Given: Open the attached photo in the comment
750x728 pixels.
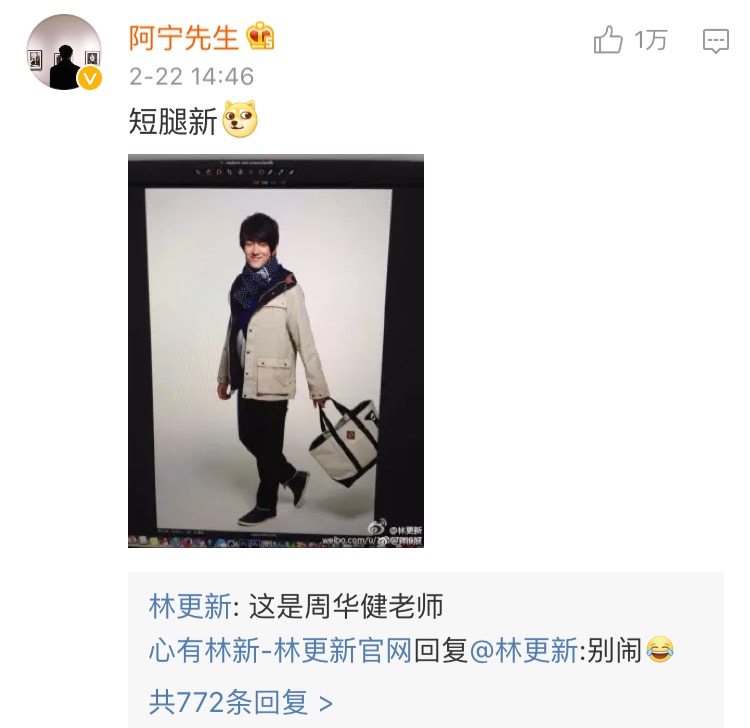Looking at the screenshot, I should pos(276,350).
